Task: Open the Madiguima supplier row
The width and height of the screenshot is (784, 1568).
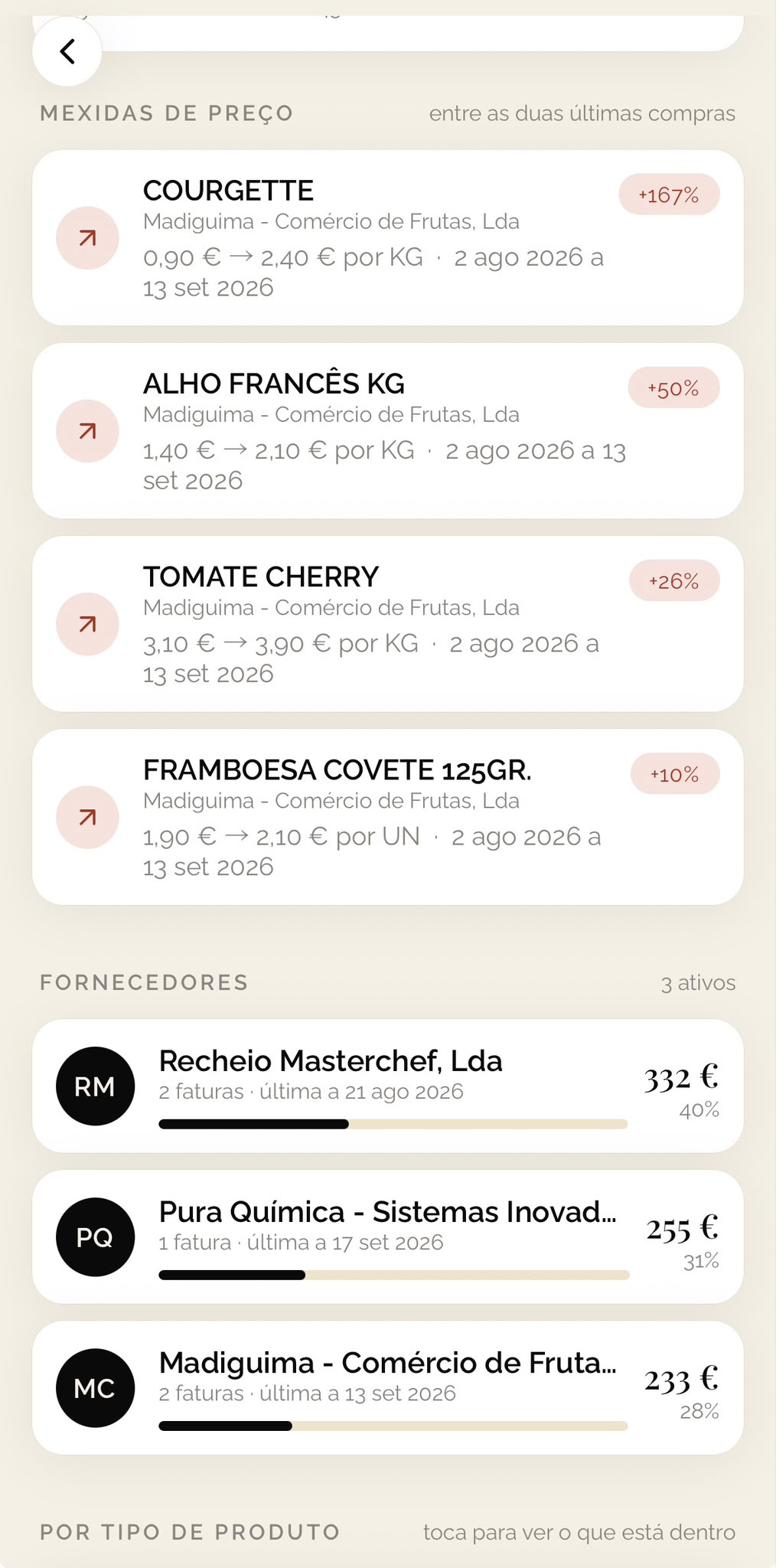Action: coord(388,1388)
